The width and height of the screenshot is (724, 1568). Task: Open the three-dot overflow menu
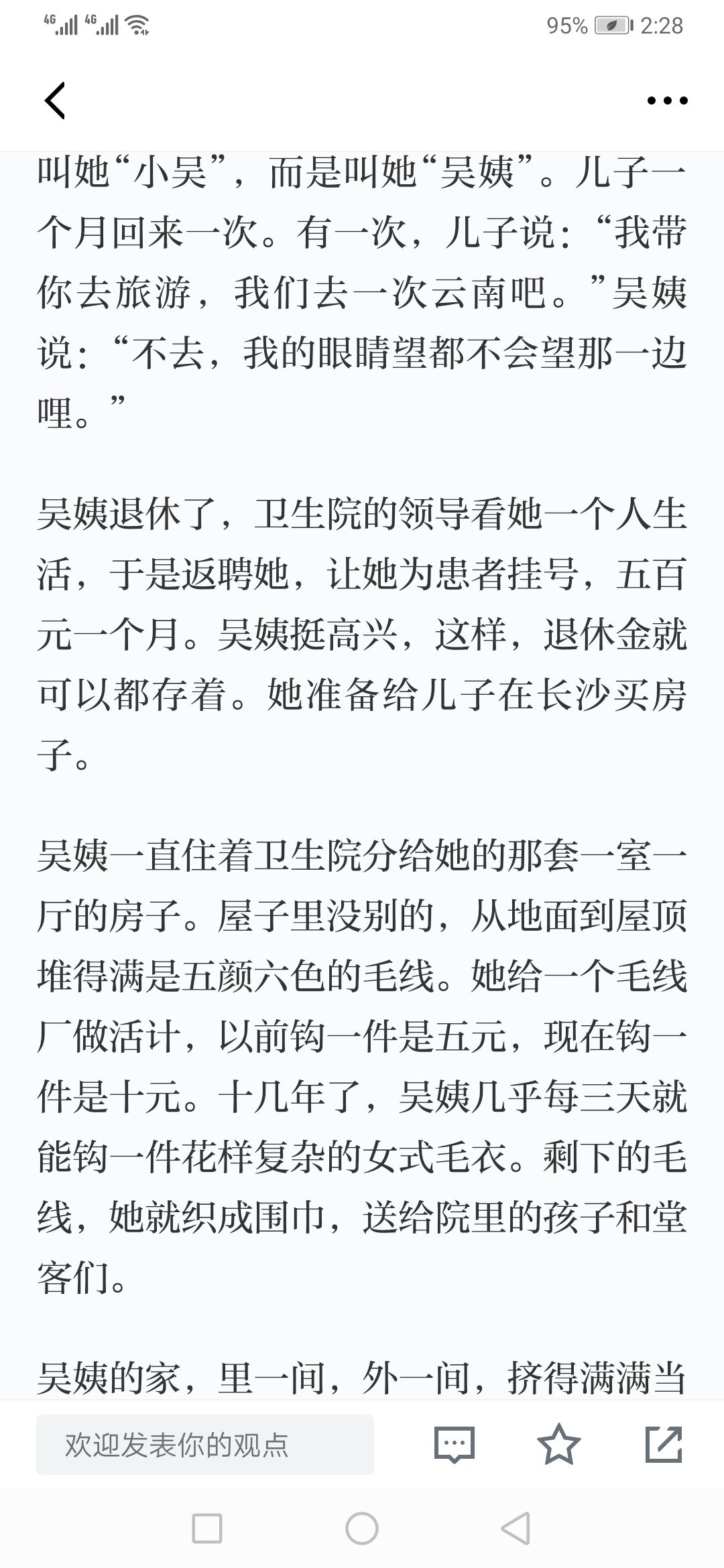pyautogui.click(x=667, y=101)
